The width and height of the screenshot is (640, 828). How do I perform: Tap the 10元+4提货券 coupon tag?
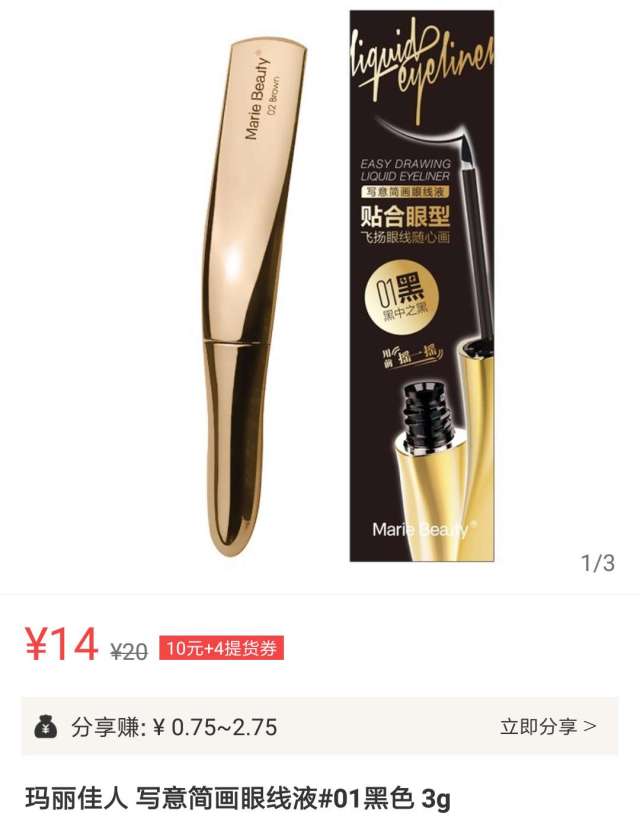coord(221,648)
